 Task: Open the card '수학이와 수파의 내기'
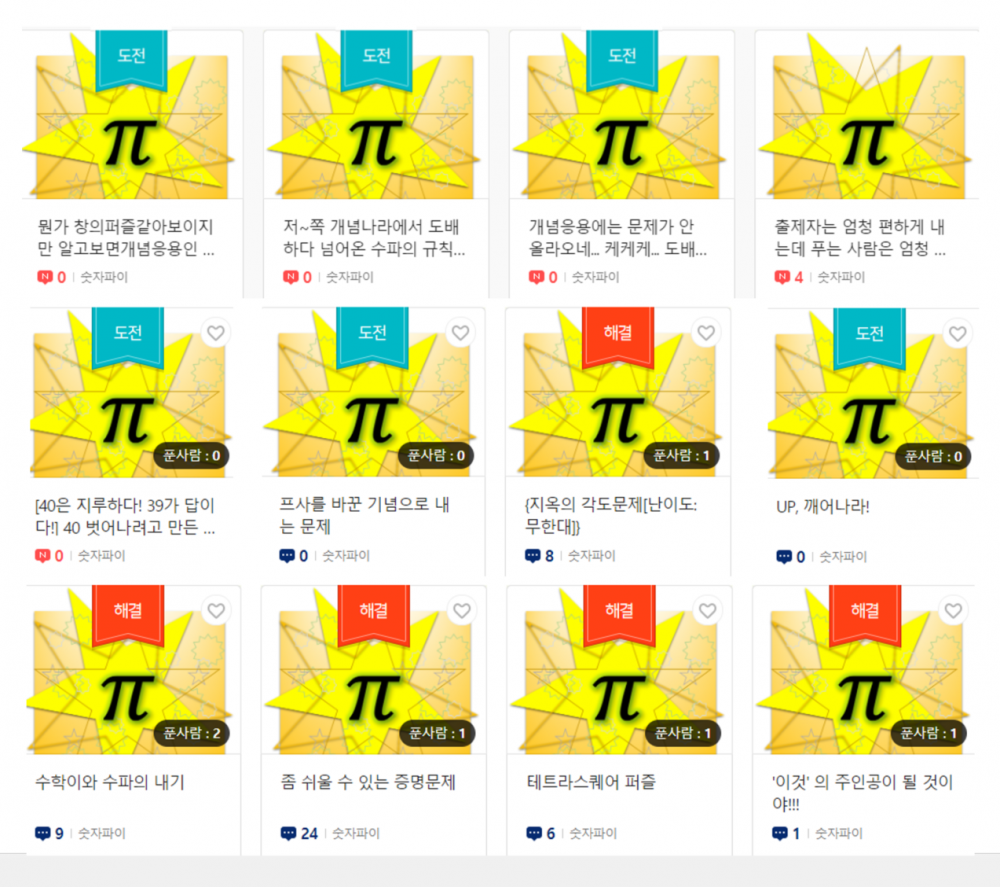click(110, 783)
